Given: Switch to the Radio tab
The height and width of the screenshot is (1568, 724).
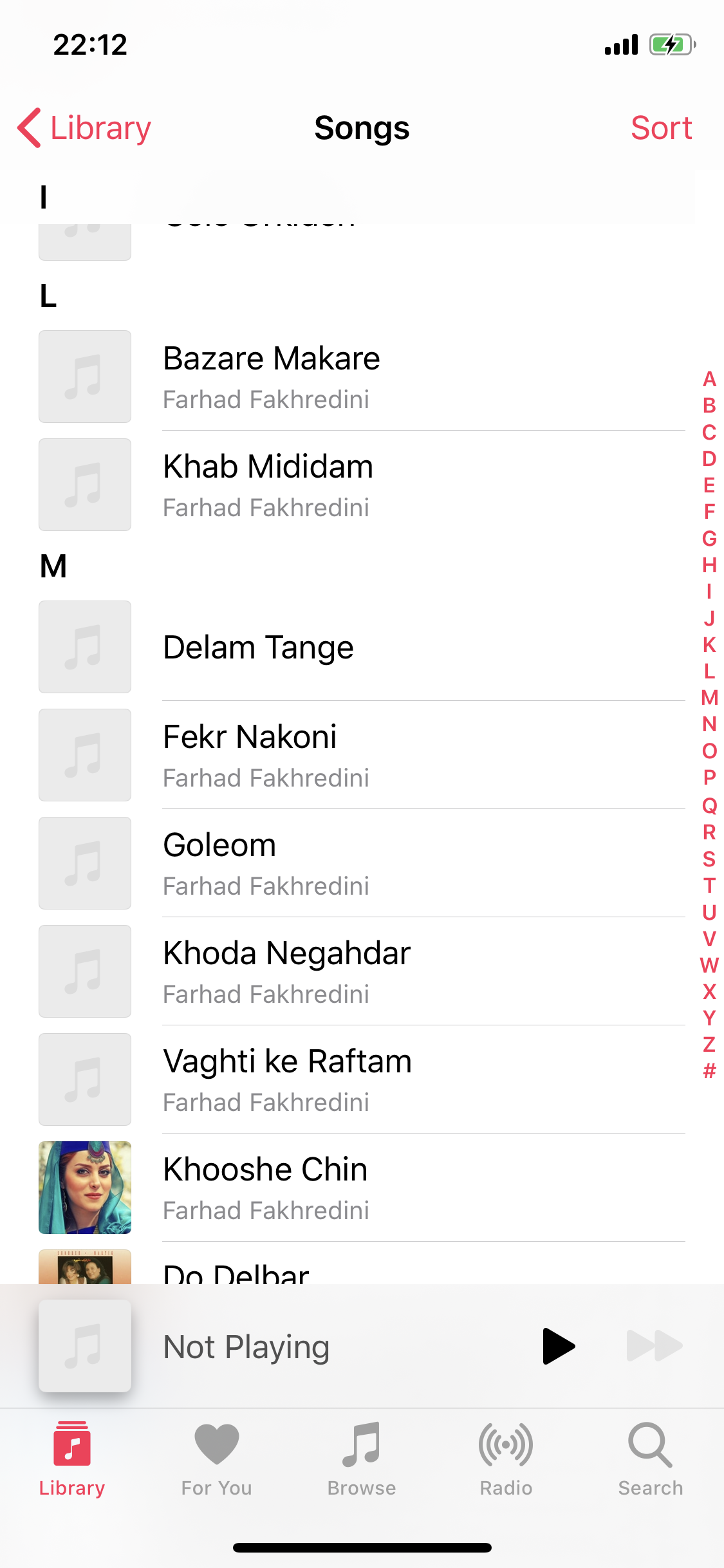Looking at the screenshot, I should point(506,1459).
